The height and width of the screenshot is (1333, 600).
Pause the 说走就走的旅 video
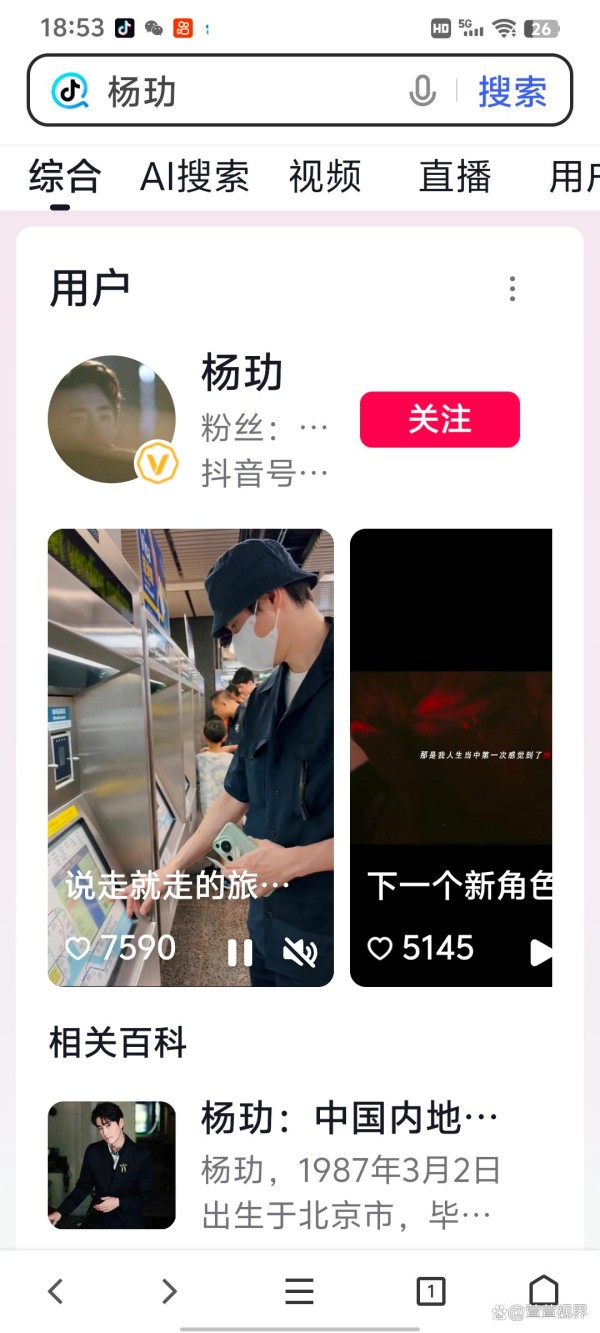tap(240, 952)
